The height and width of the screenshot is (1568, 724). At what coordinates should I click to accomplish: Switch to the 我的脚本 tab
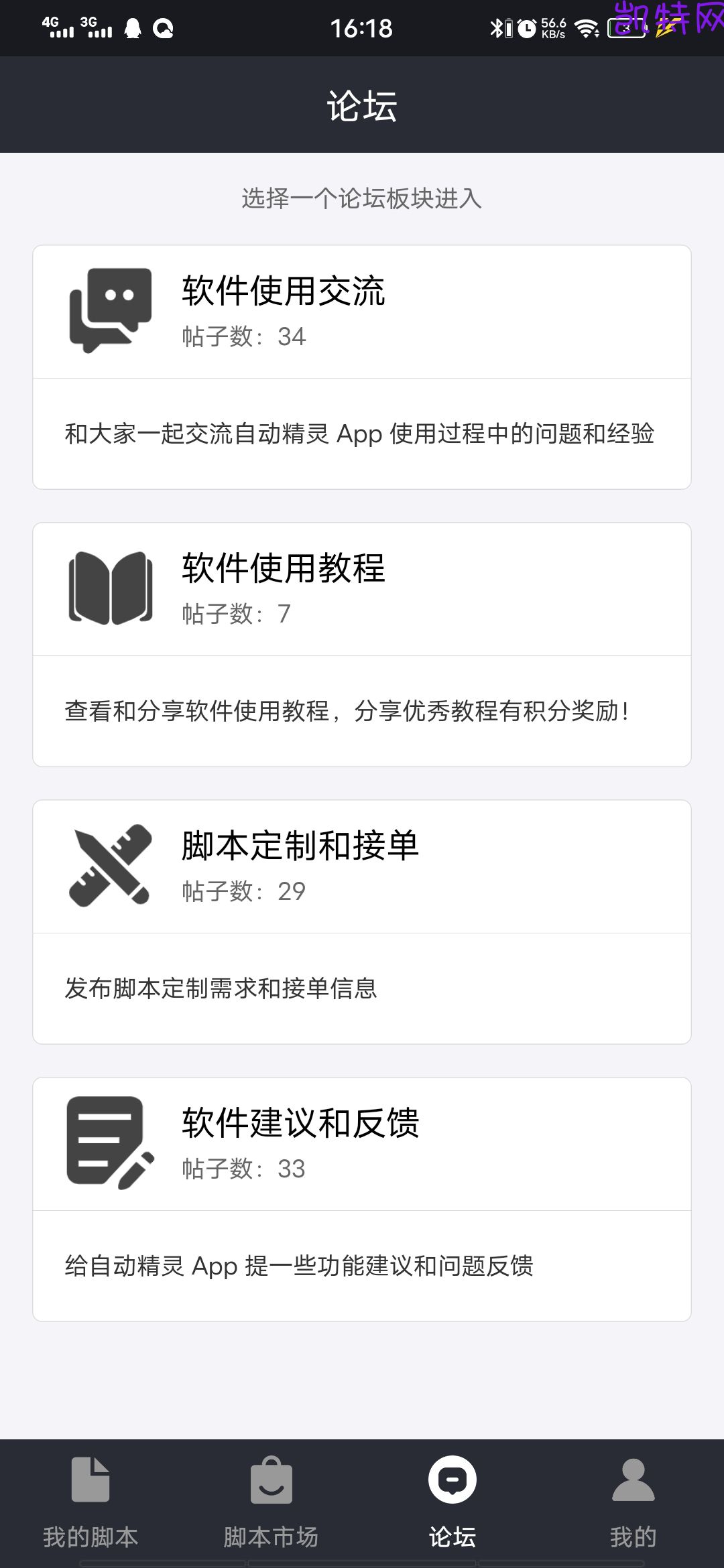[x=90, y=1498]
